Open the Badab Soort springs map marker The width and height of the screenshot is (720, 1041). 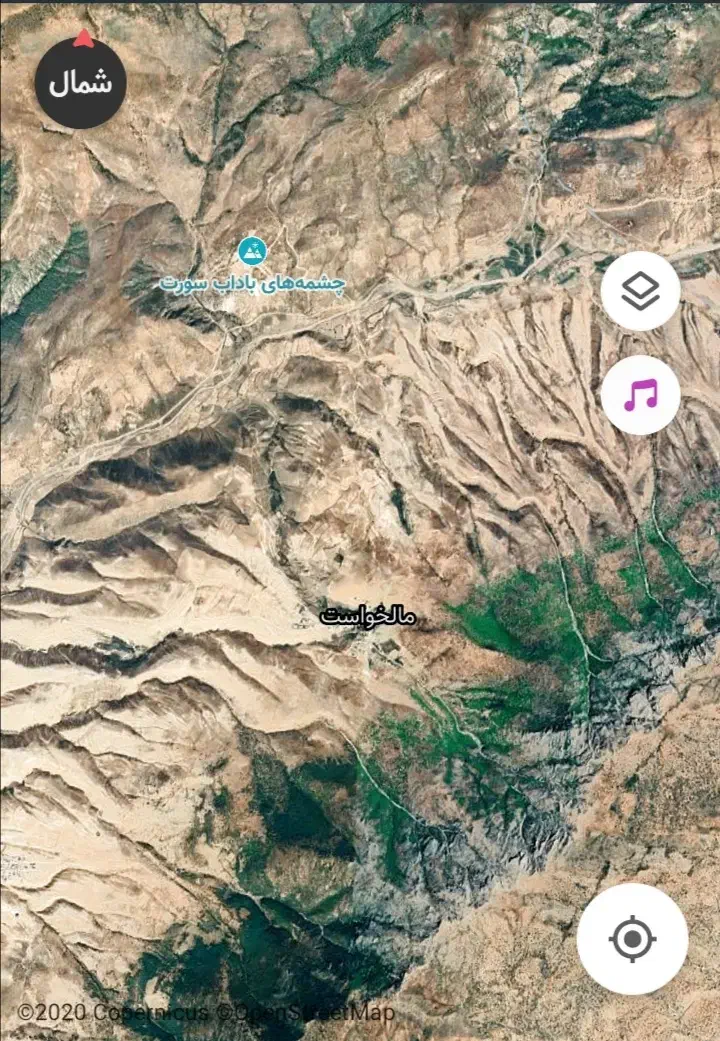pyautogui.click(x=255, y=249)
